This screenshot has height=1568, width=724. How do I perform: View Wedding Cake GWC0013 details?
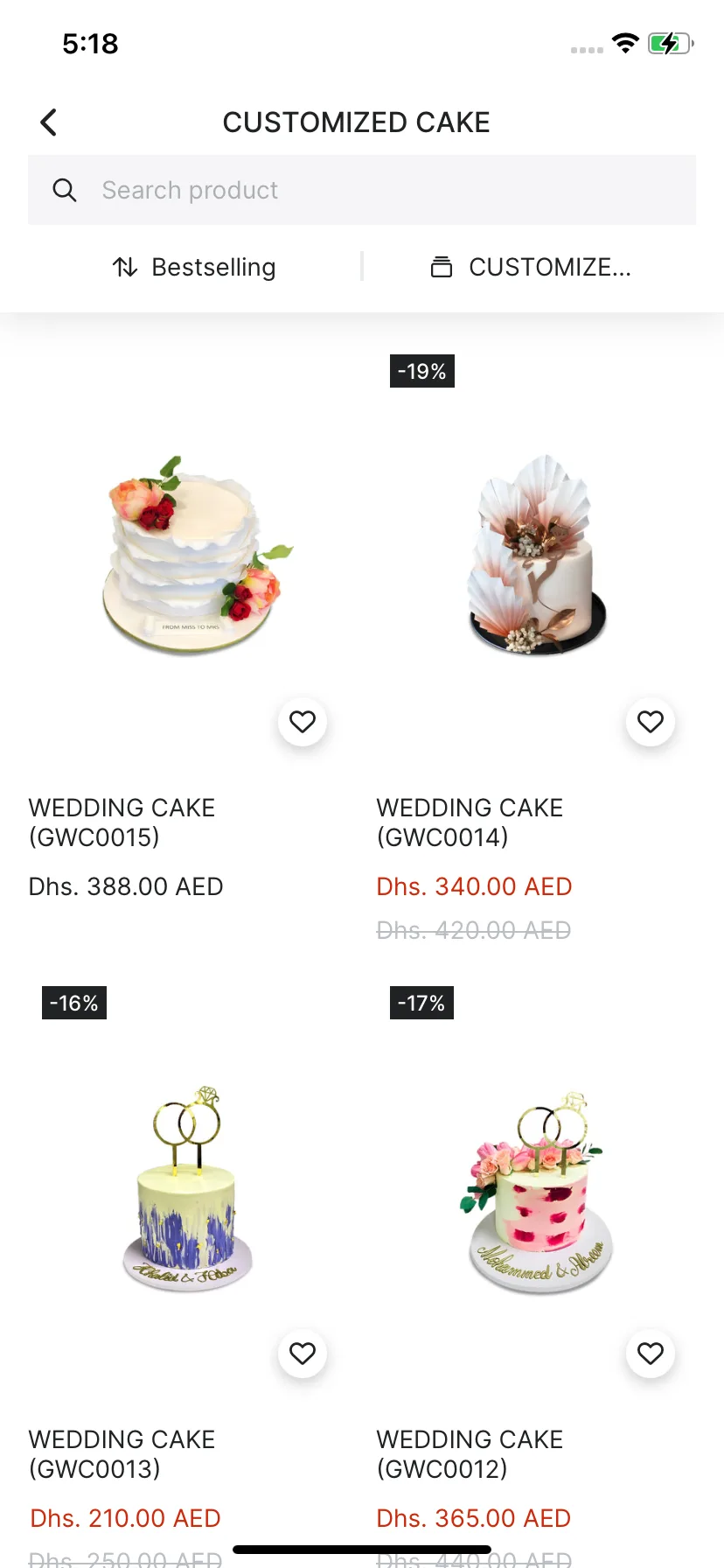[x=188, y=1190]
